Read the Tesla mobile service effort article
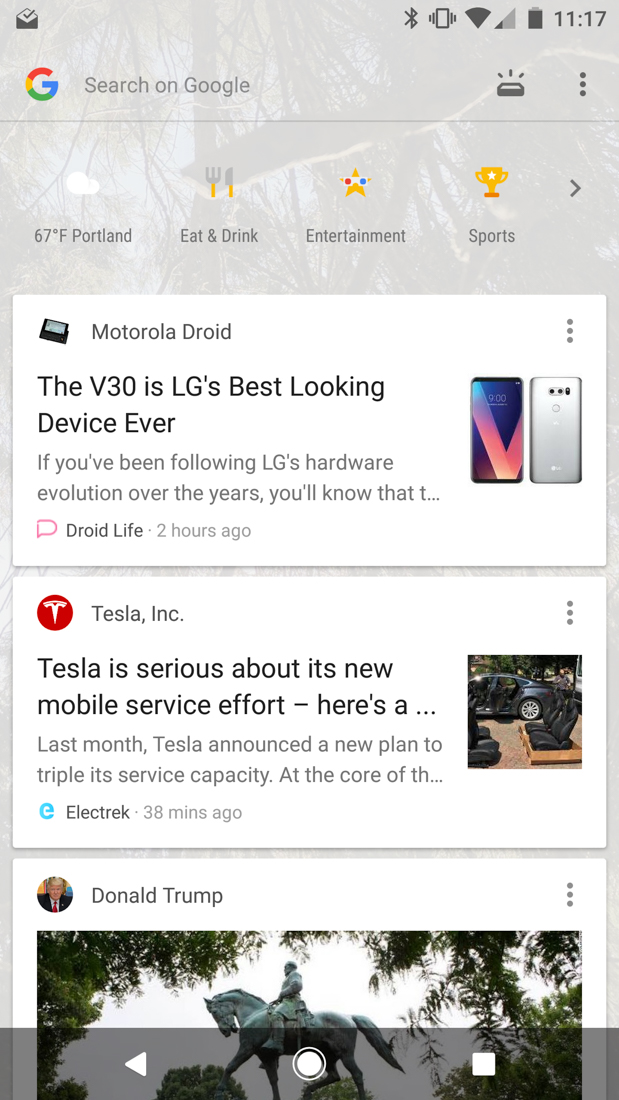Image resolution: width=619 pixels, height=1100 pixels. click(236, 687)
